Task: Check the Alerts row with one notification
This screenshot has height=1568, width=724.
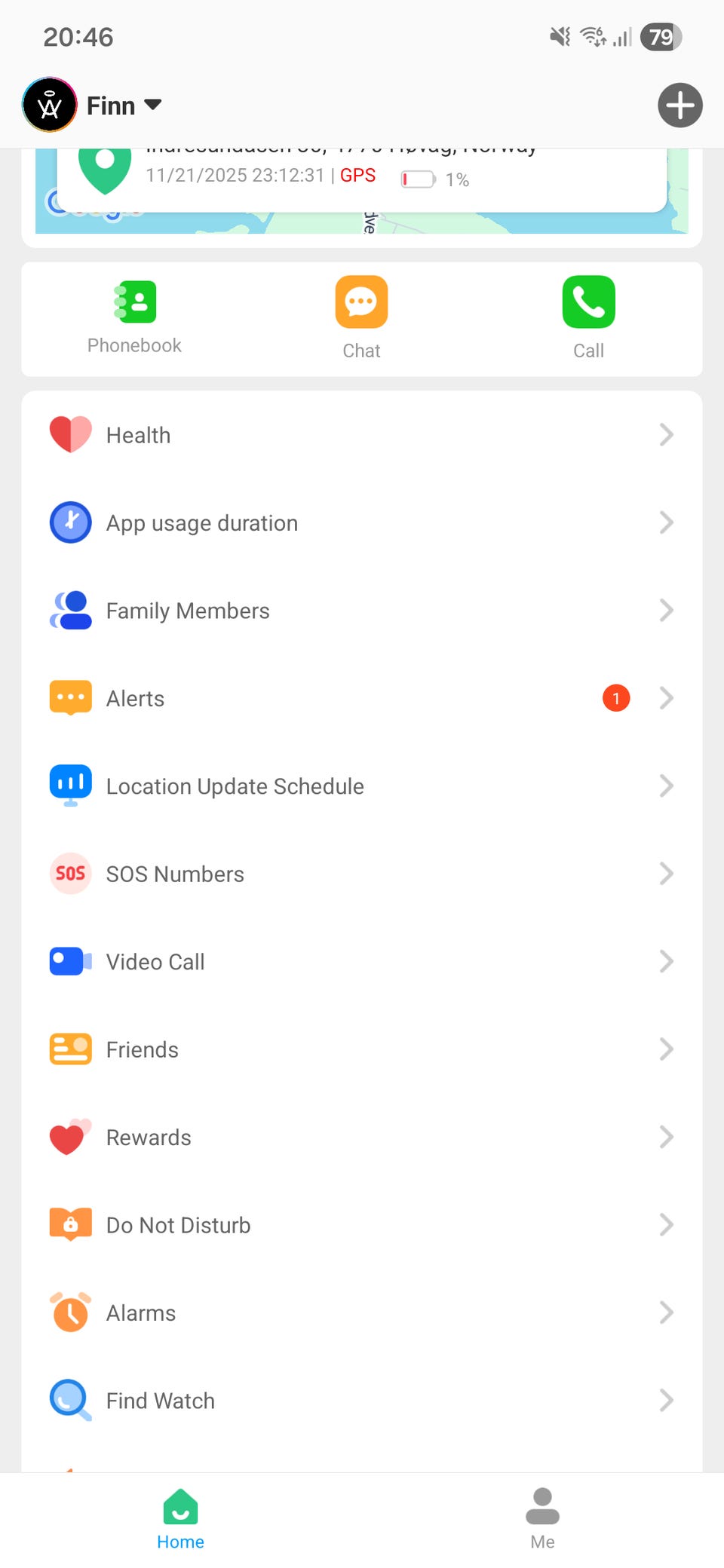Action: [x=362, y=698]
